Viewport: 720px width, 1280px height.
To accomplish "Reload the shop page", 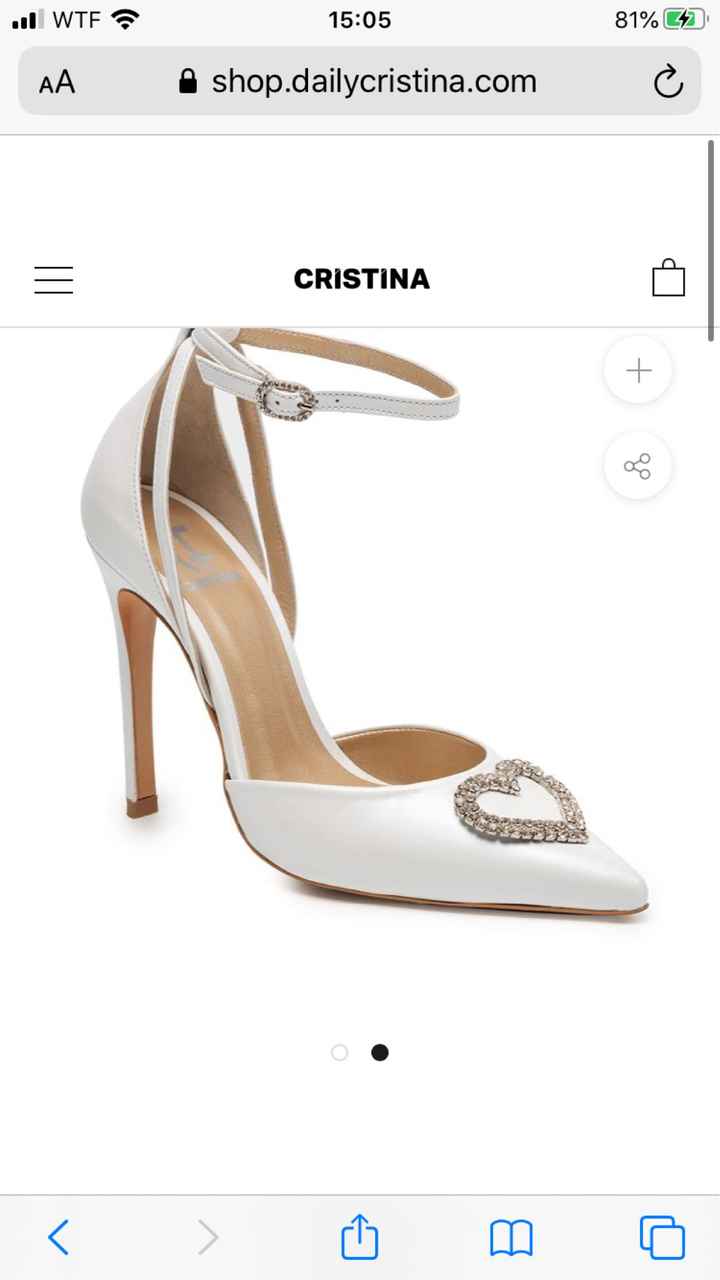I will 668,82.
